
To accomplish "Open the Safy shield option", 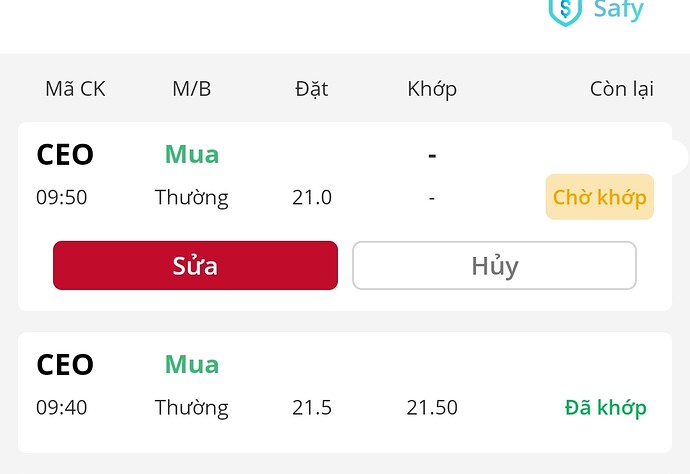I will coord(596,11).
